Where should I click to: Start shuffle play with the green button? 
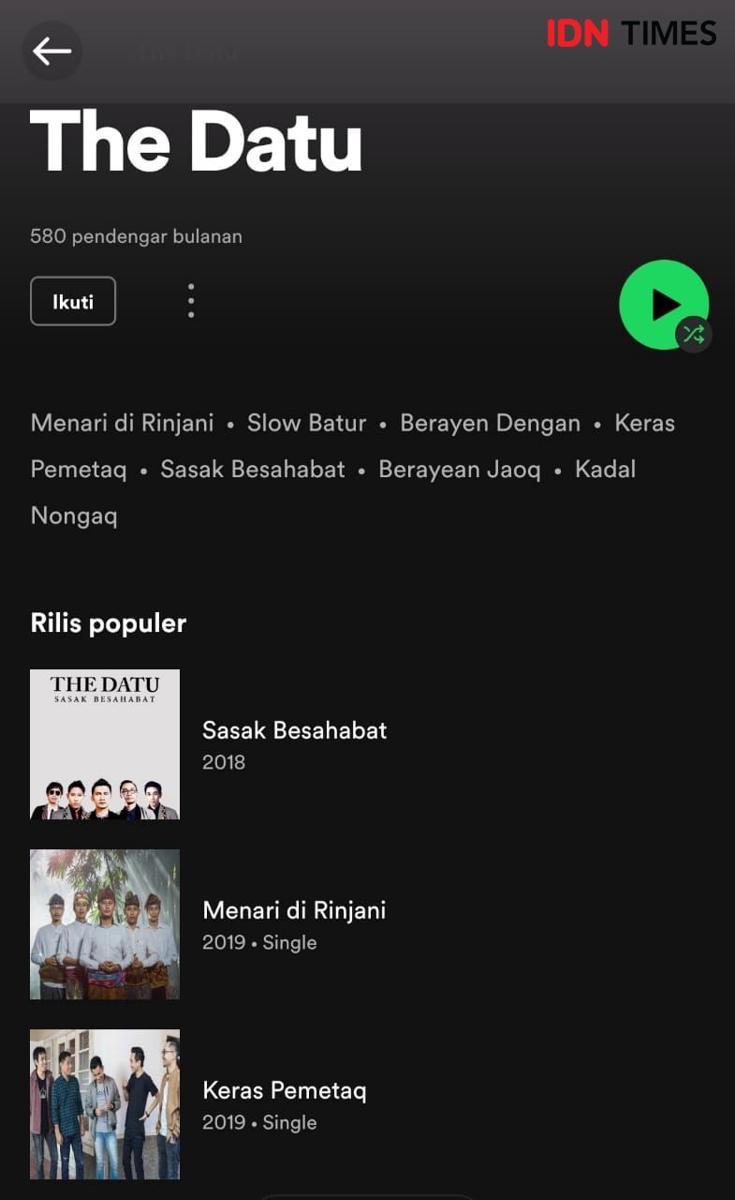point(664,305)
